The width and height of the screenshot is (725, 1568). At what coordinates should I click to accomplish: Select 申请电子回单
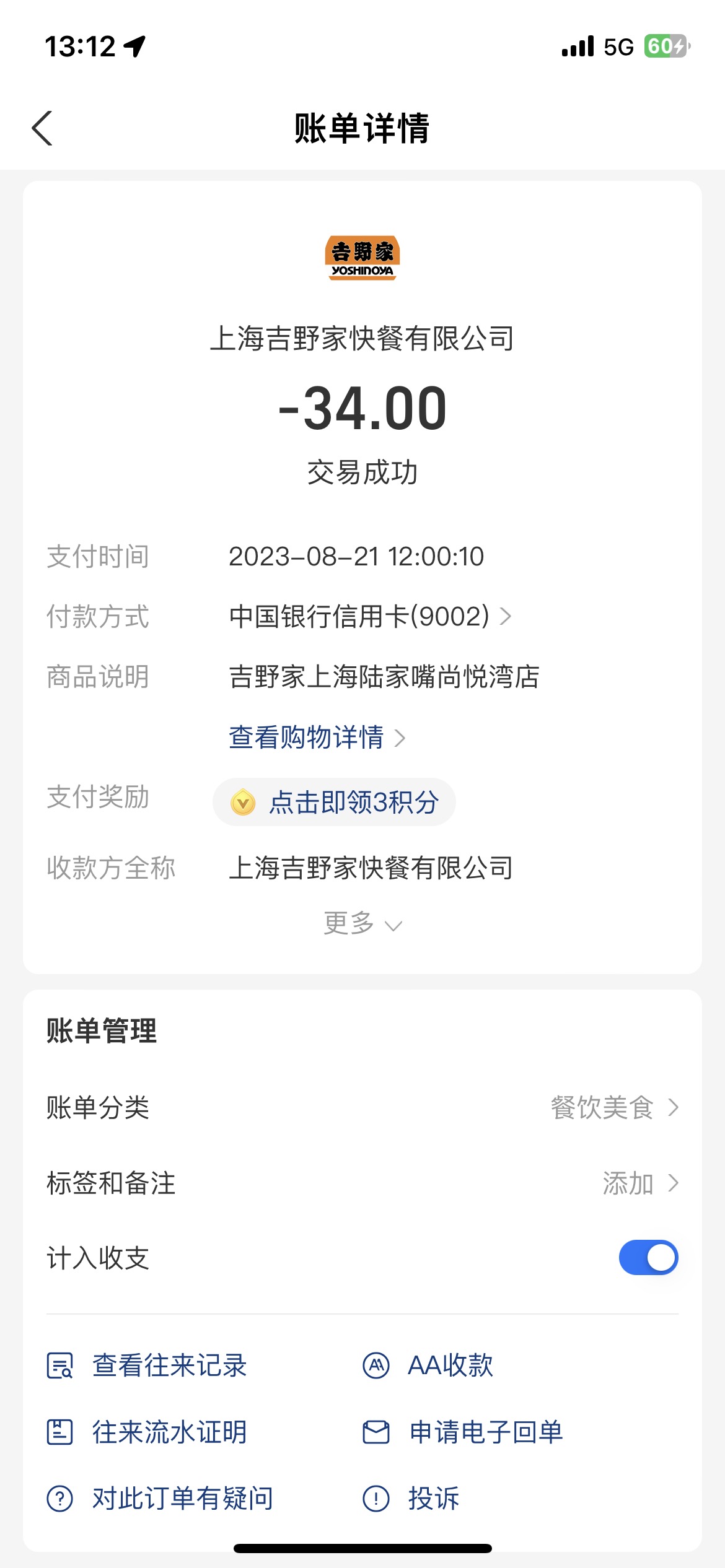[463, 1432]
